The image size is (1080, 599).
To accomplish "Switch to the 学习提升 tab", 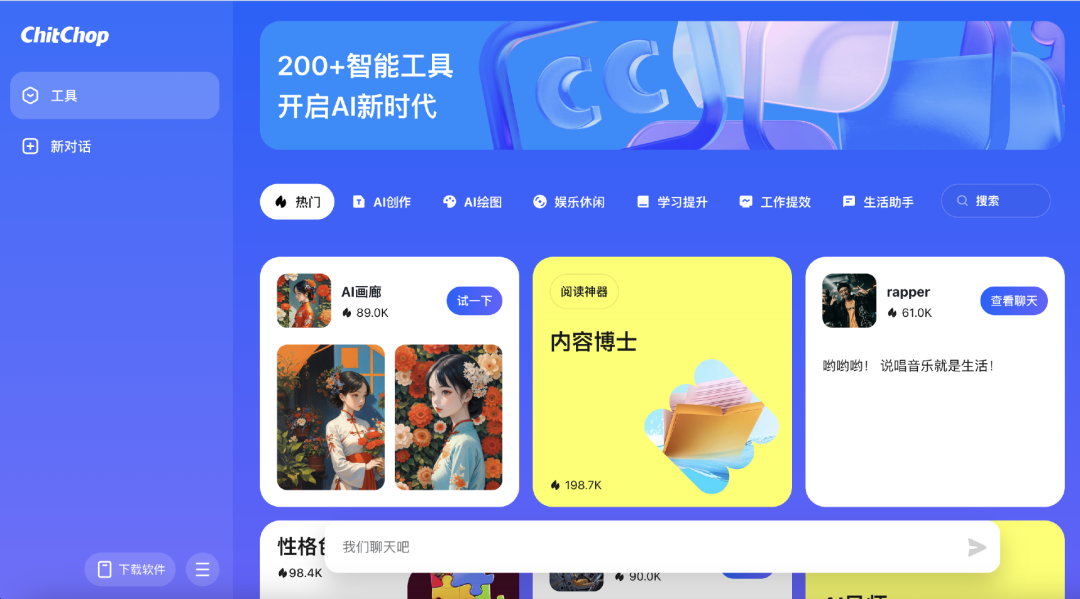I will 672,202.
